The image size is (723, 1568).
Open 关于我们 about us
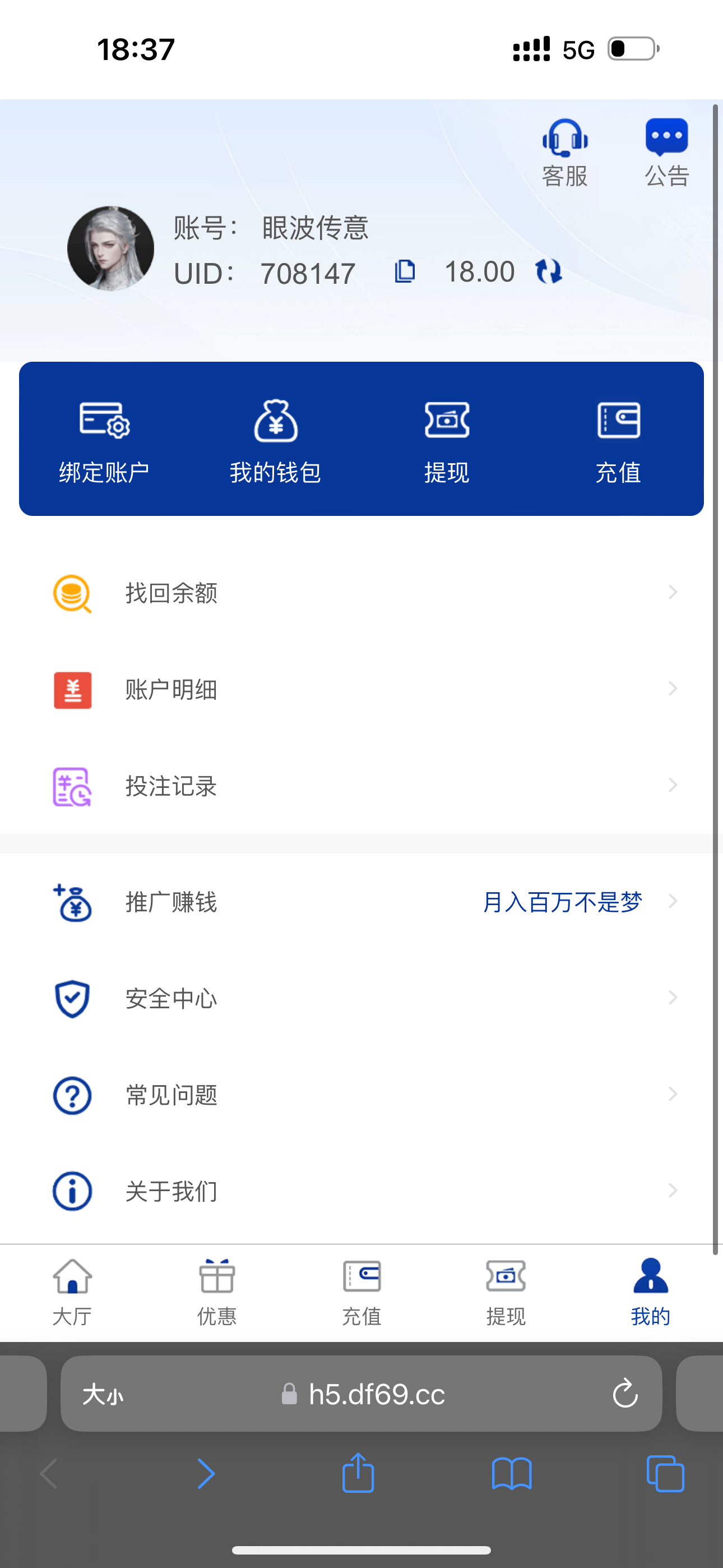(361, 1191)
